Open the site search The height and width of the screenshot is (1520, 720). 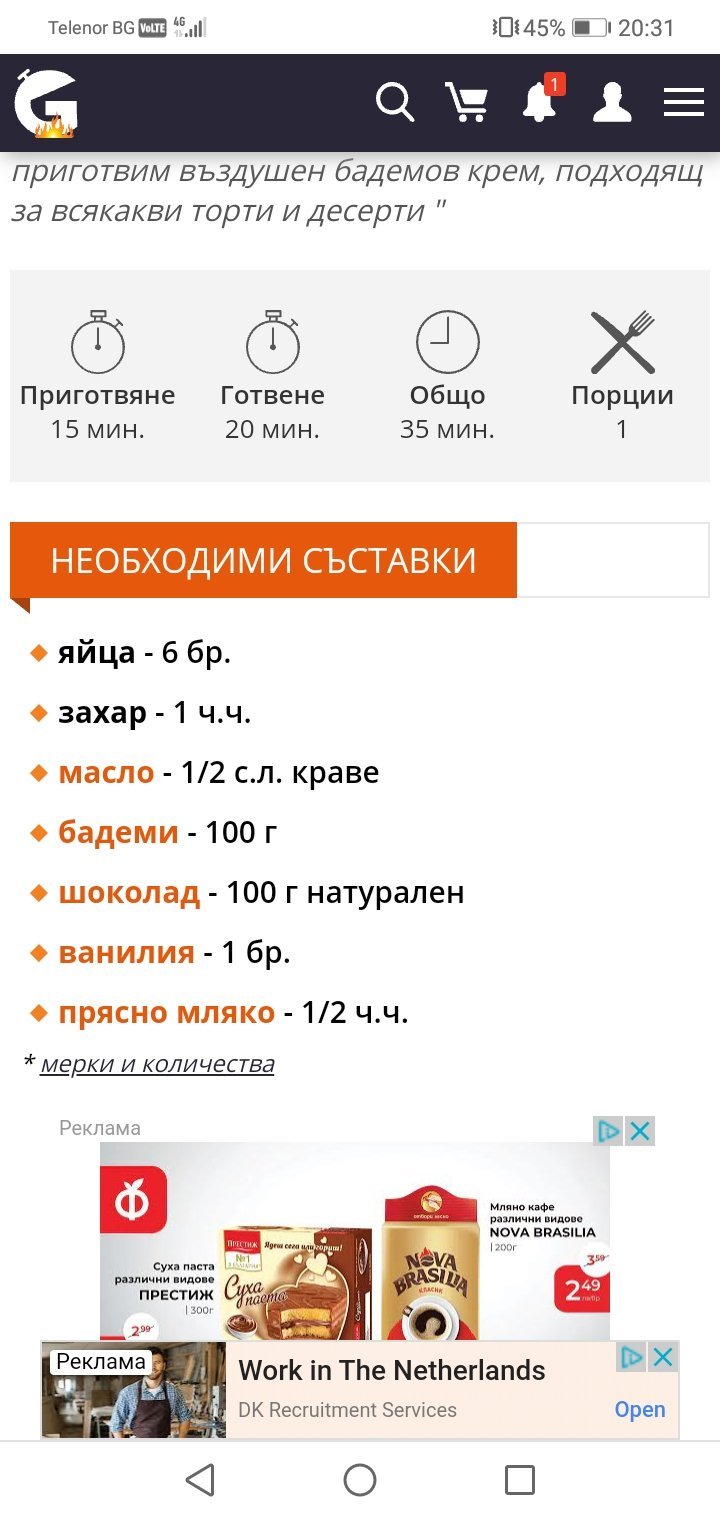(394, 102)
